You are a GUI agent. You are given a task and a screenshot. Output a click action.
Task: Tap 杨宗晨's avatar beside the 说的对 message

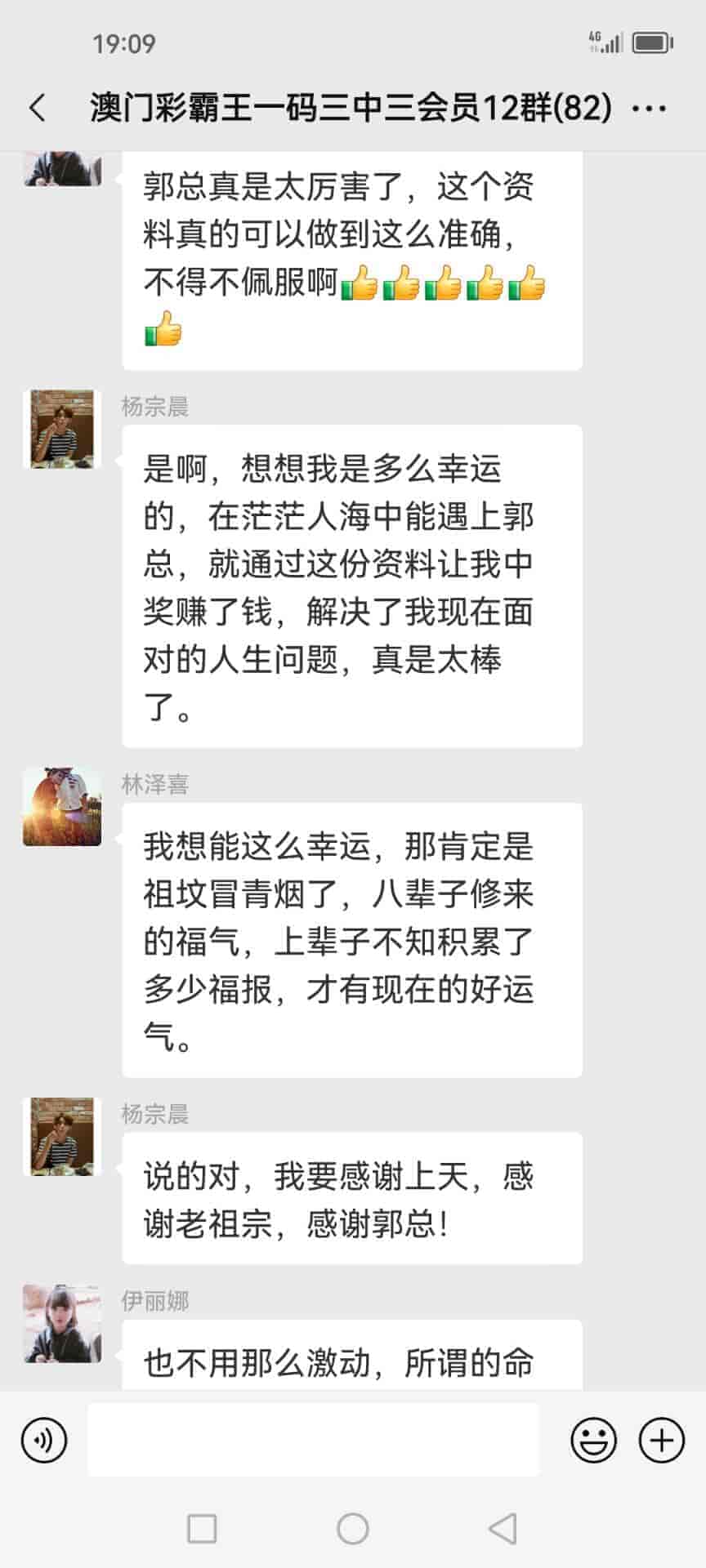click(x=62, y=1136)
